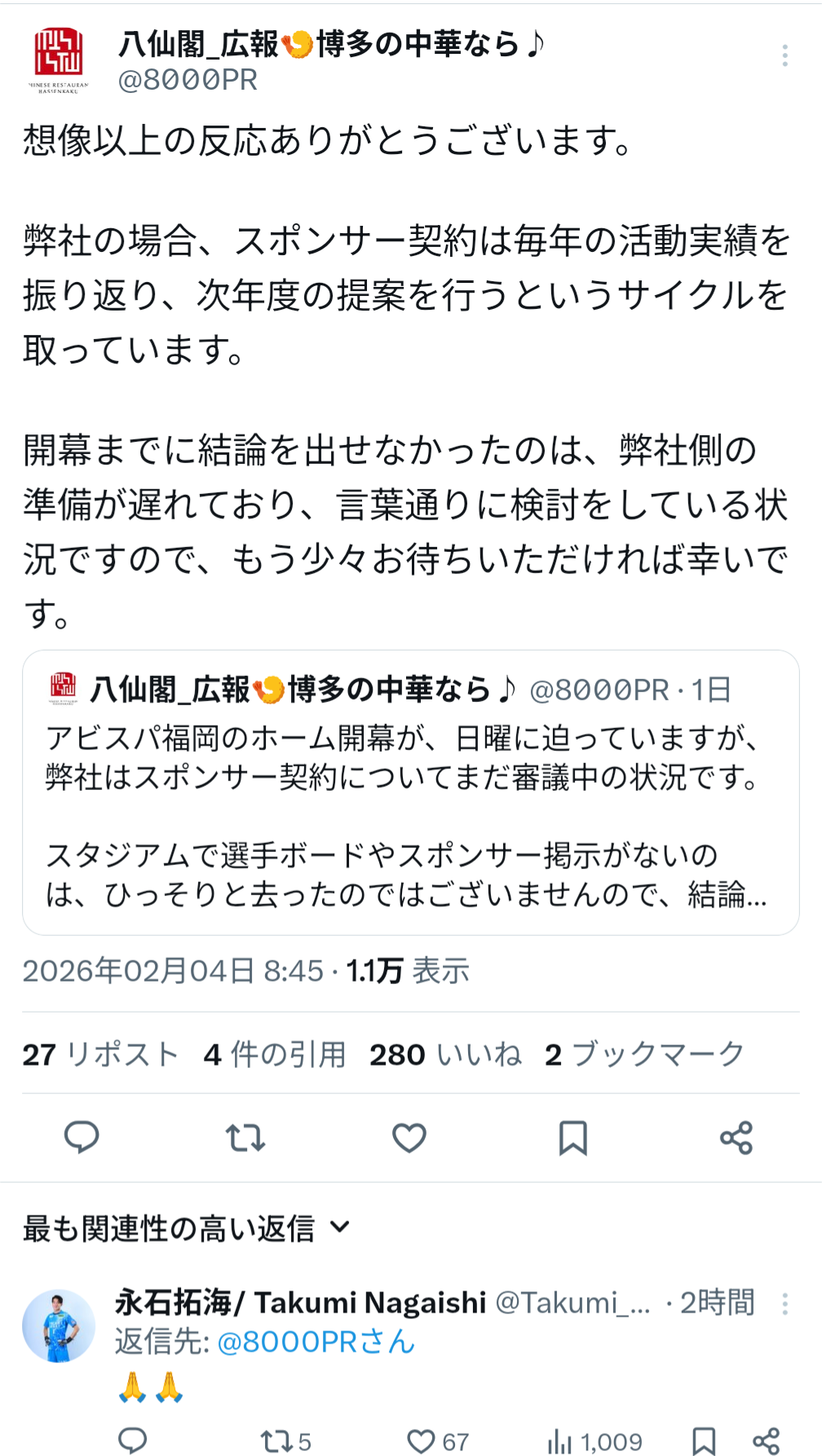Bookmark the main 八仙閣 post
Viewport: 822px width, 1456px height.
point(572,1137)
